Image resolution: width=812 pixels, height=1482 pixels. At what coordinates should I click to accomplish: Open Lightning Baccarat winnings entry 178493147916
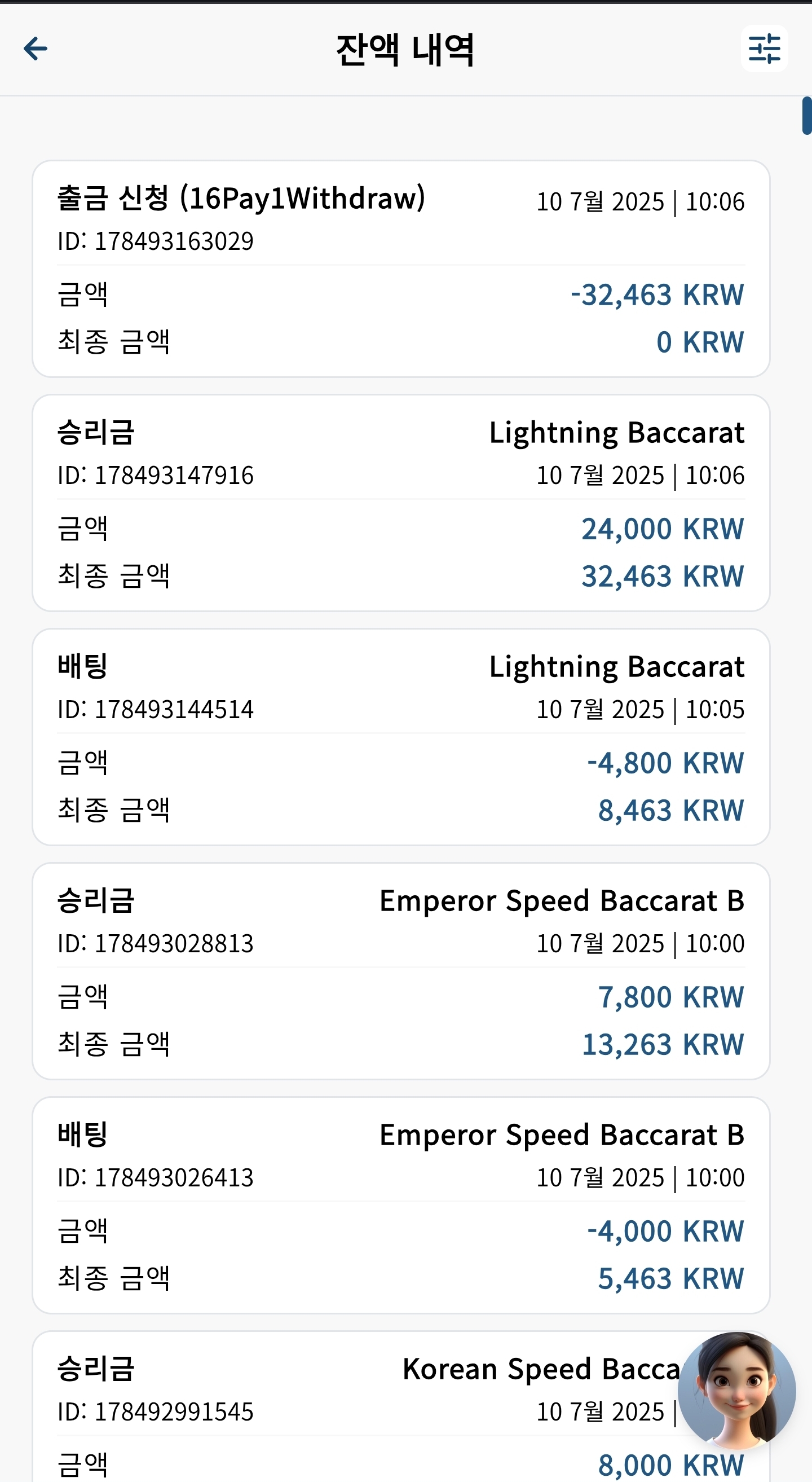coord(401,503)
